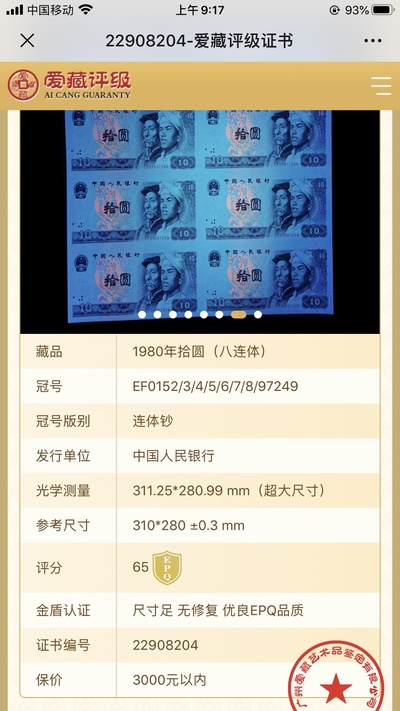This screenshot has width=400, height=711.
Task: Close the certificate web page
Action: (27, 41)
